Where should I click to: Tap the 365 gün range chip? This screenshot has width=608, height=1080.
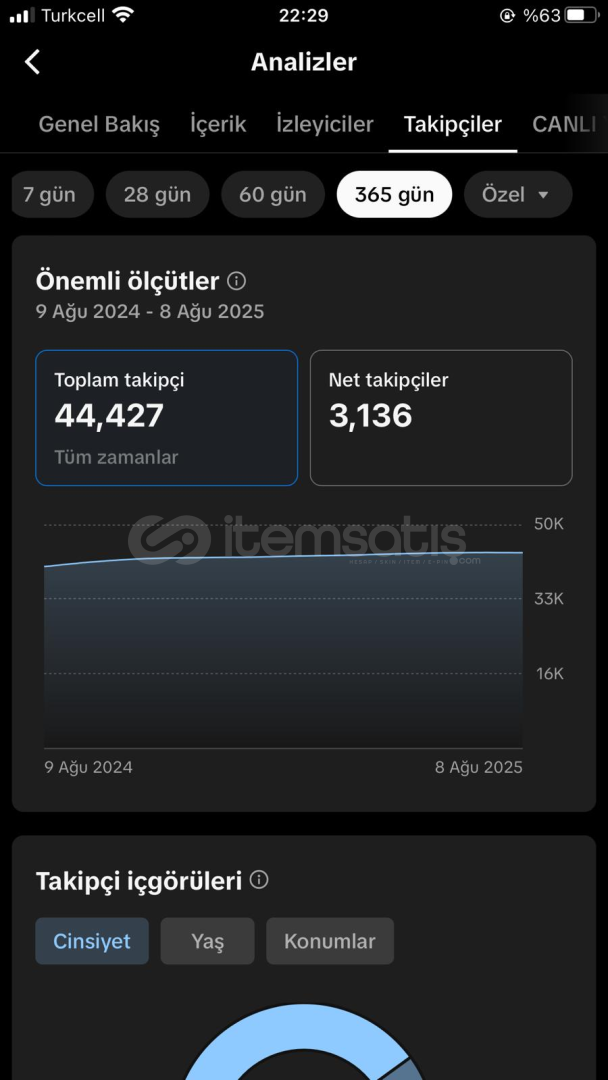pos(395,195)
